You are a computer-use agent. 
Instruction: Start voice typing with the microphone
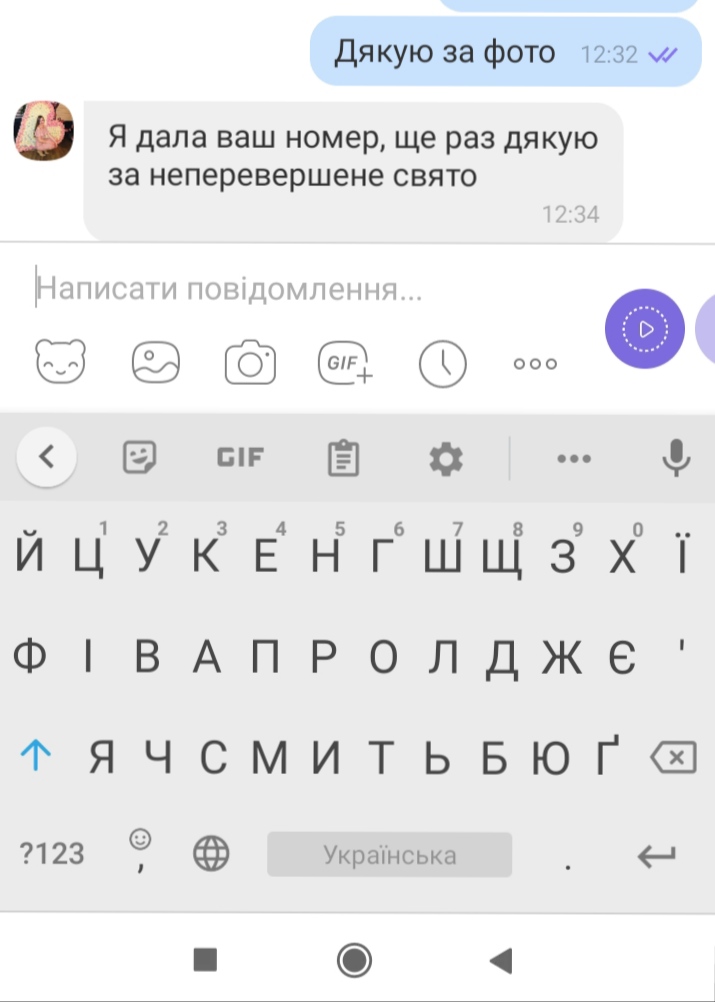(x=677, y=457)
